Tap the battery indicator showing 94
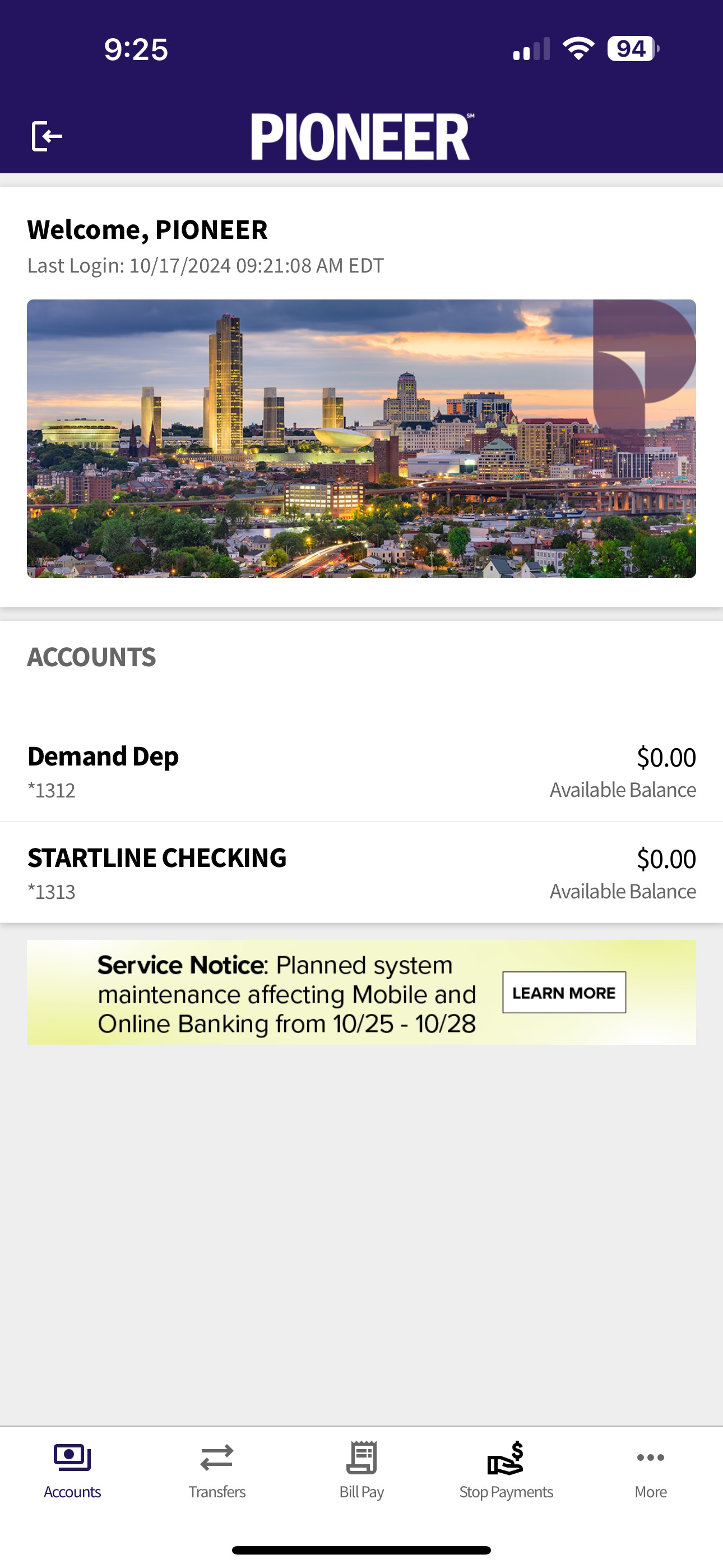 tap(631, 50)
